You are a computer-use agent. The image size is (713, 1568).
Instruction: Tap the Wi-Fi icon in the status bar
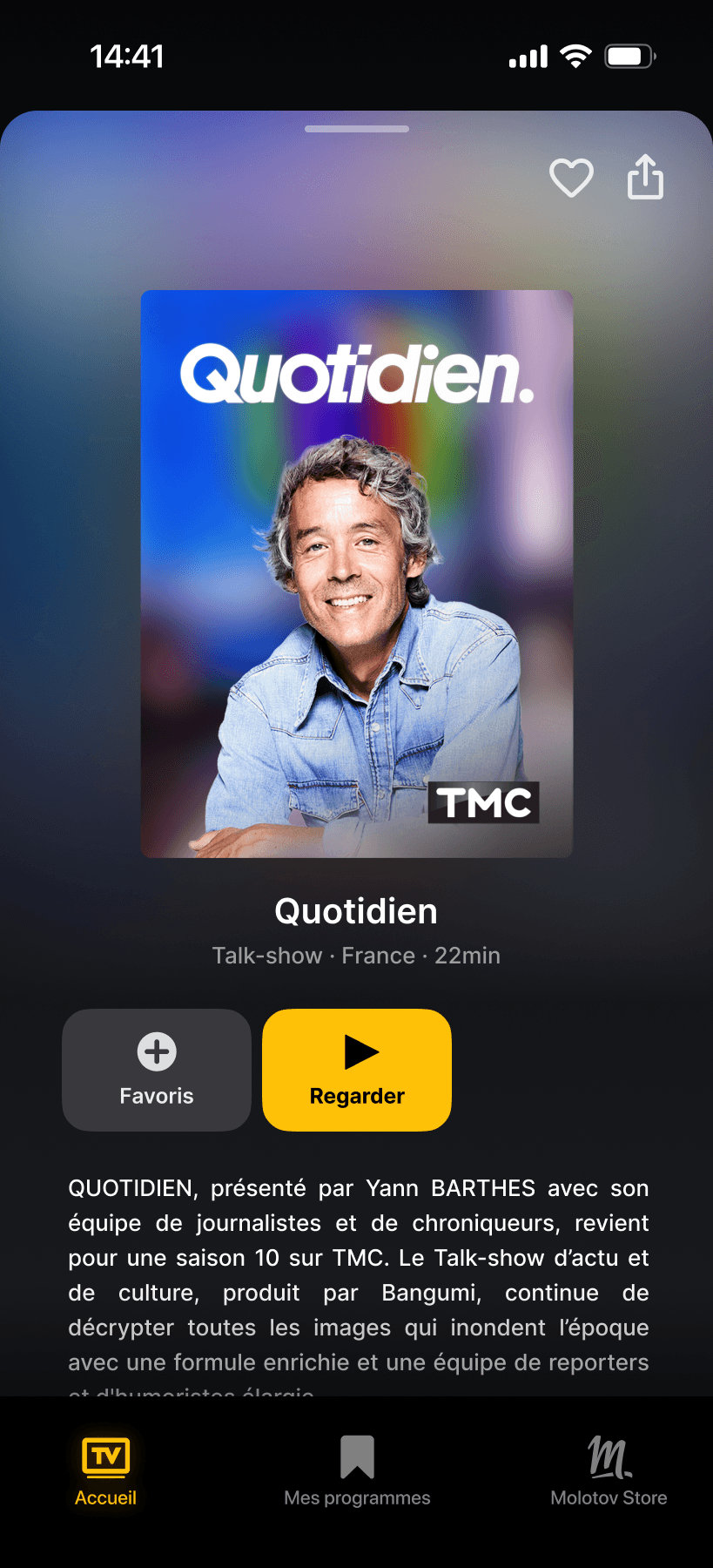575,55
